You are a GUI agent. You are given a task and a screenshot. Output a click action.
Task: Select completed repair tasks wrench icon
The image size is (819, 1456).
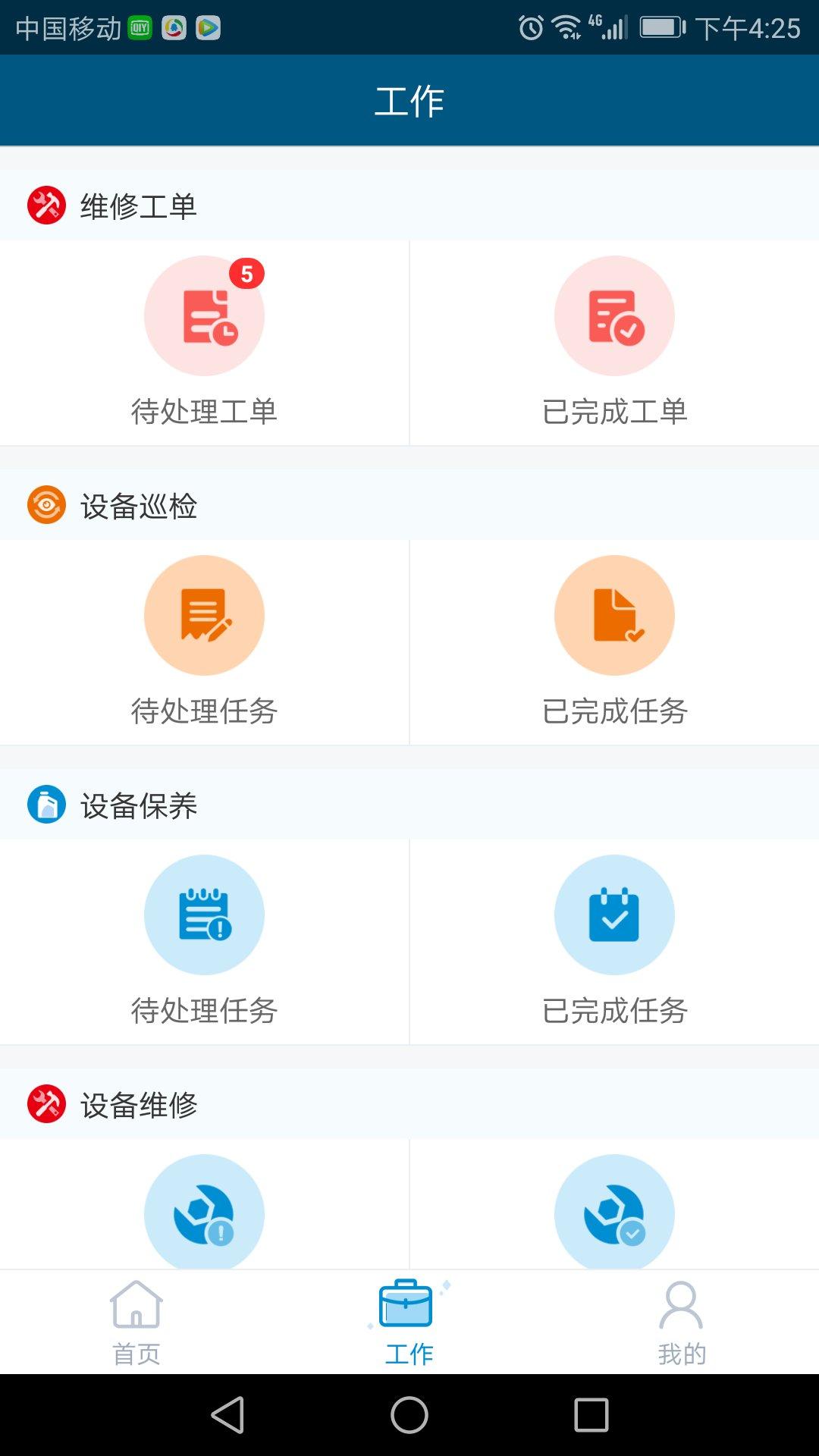pos(615,1213)
